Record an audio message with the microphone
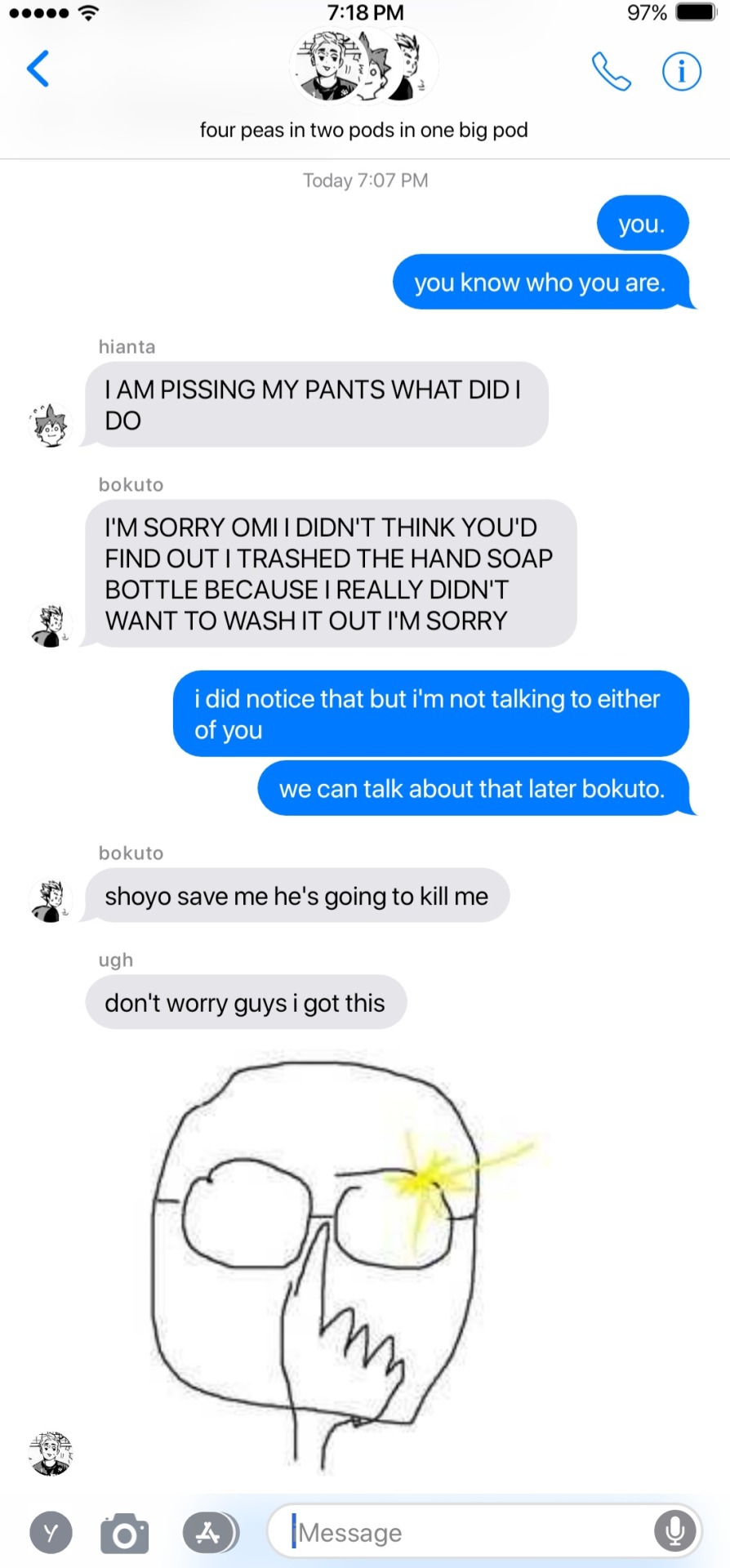The width and height of the screenshot is (730, 1568). [x=674, y=1532]
